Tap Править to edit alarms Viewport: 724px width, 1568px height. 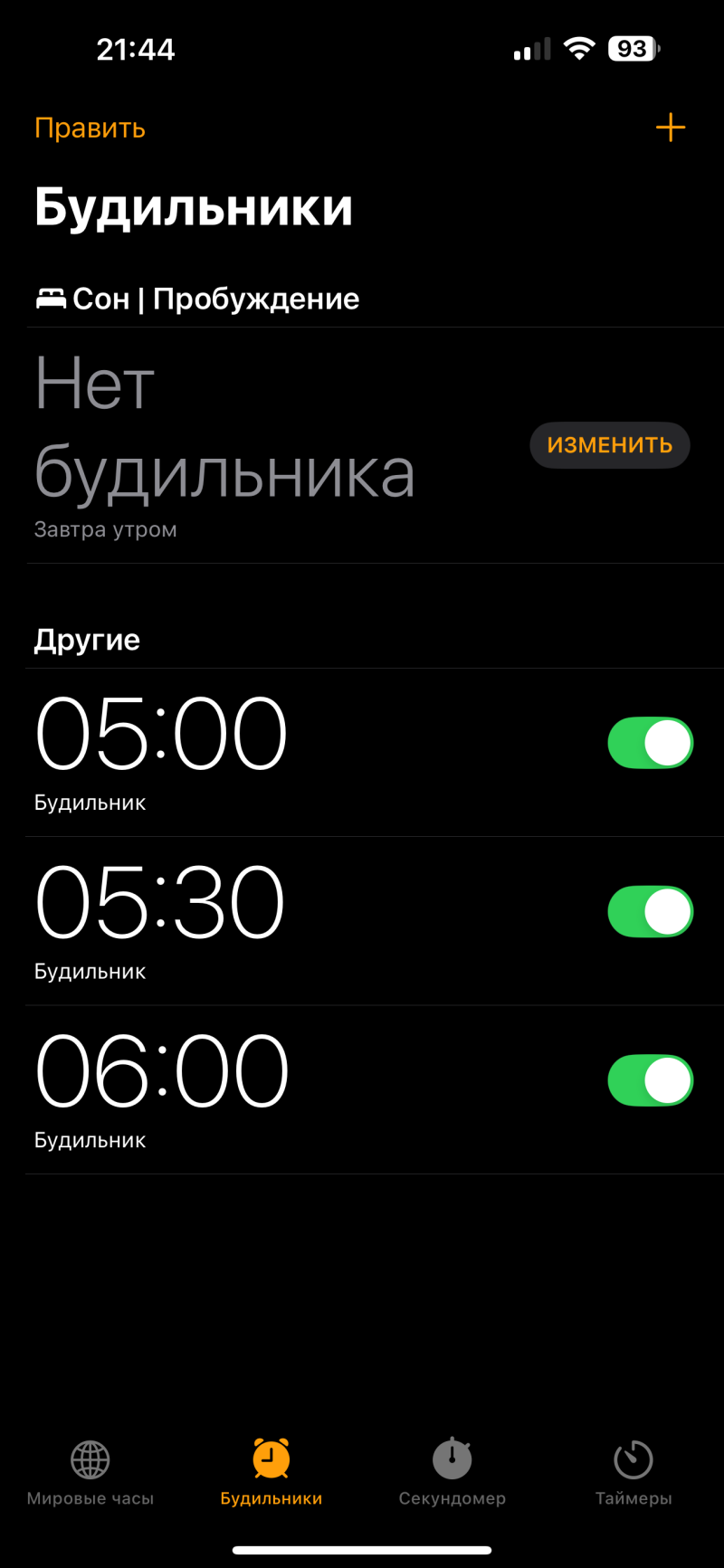click(x=90, y=128)
